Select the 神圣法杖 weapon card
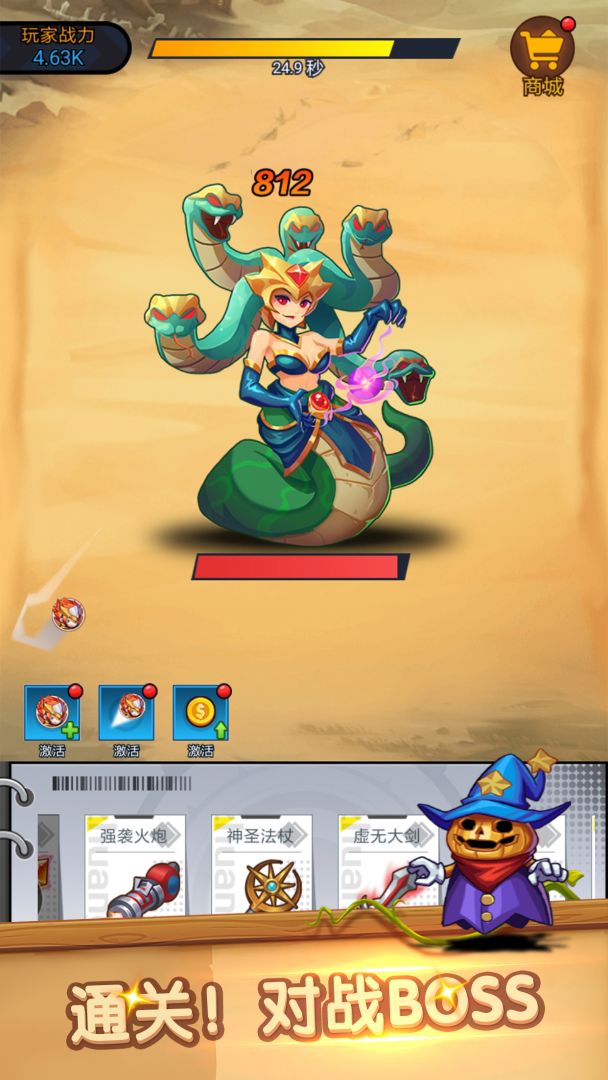608x1080 pixels. click(262, 866)
